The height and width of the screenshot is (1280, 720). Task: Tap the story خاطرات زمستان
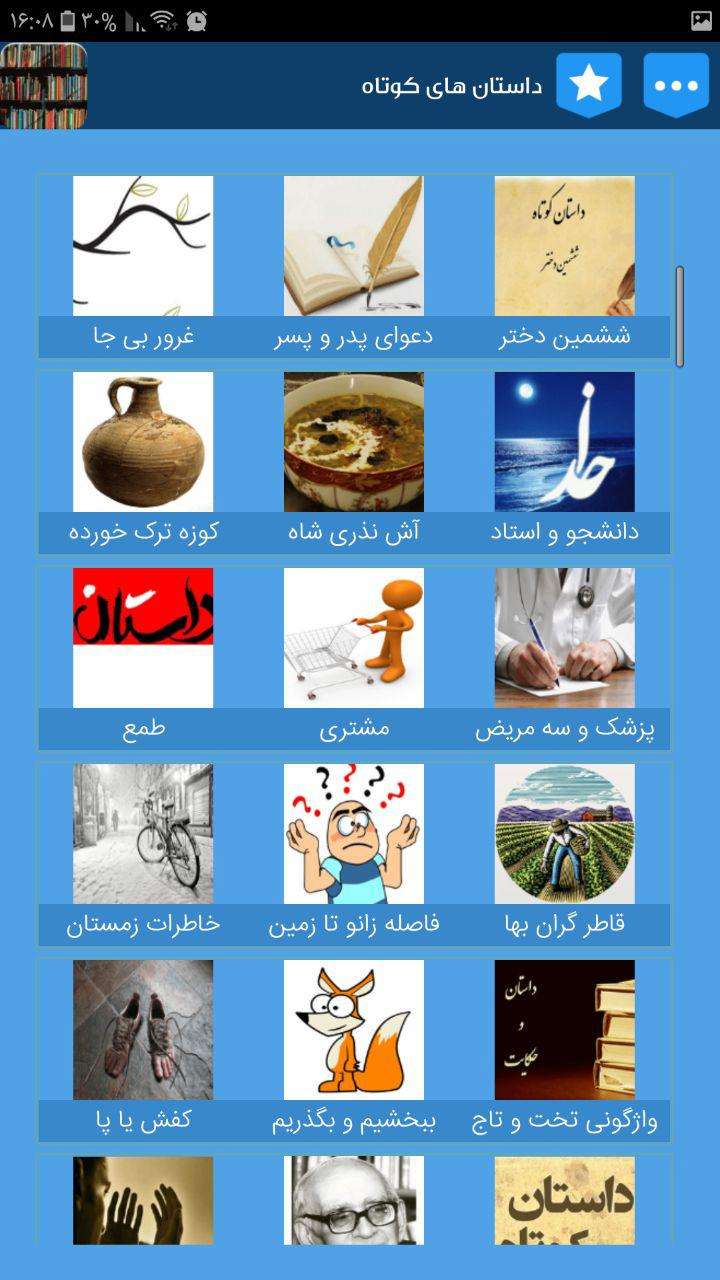(143, 854)
